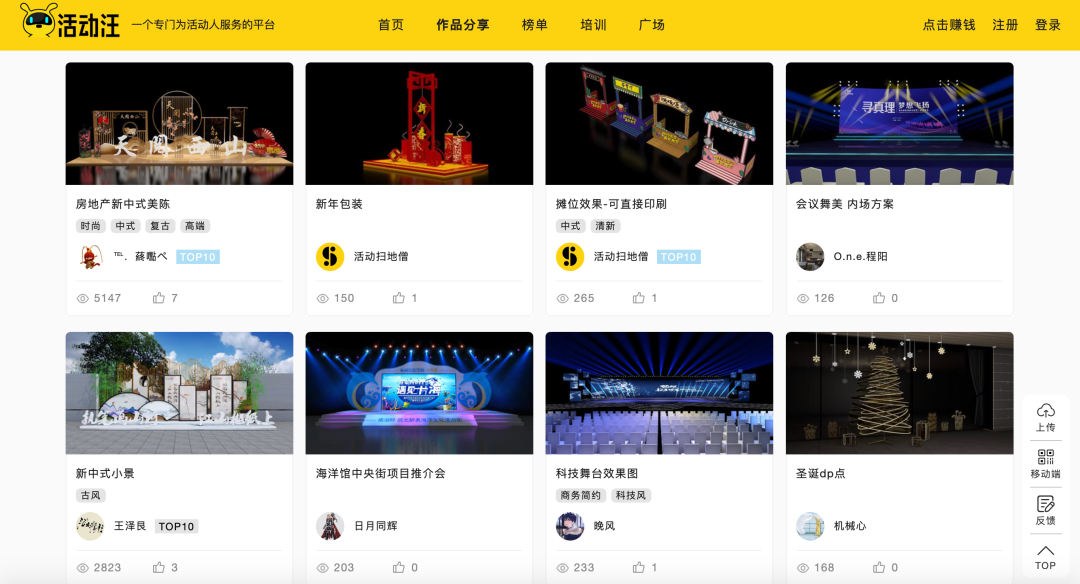View the 新中式小景 work card
Viewport: 1080px width, 584px height.
[x=179, y=393]
